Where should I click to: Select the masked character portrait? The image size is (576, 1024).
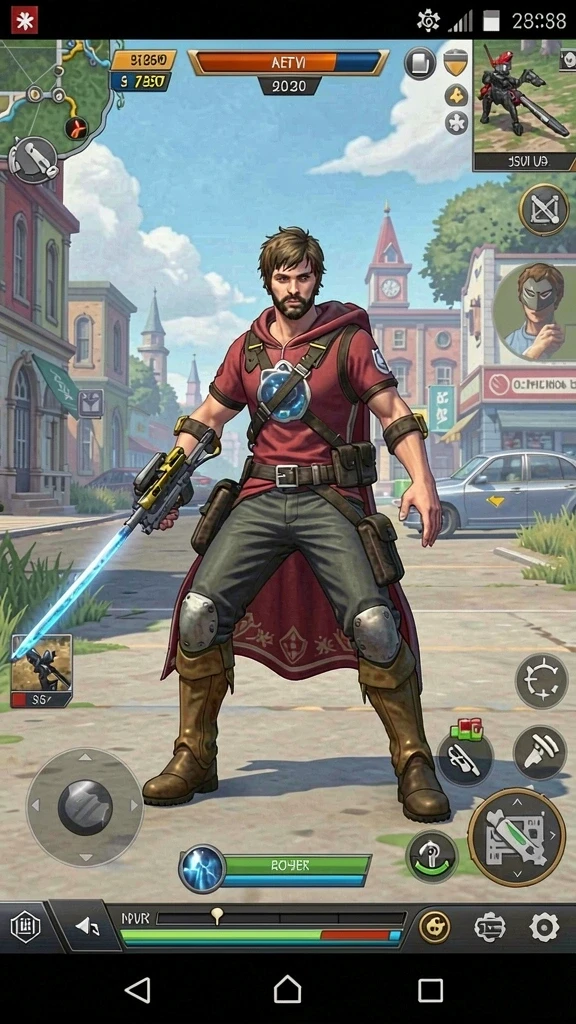pos(534,311)
